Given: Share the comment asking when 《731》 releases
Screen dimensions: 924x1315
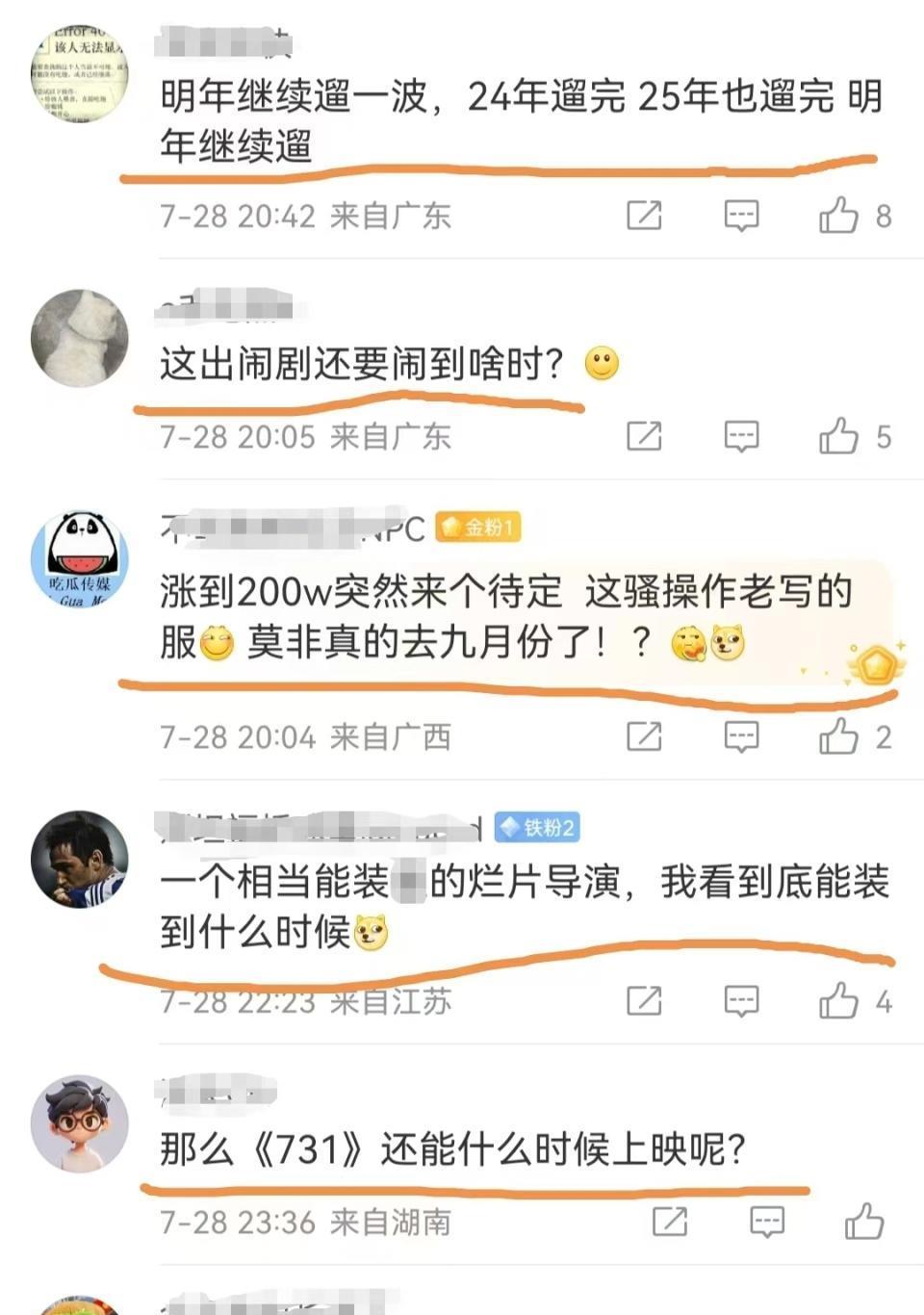Looking at the screenshot, I should pos(669,1223).
